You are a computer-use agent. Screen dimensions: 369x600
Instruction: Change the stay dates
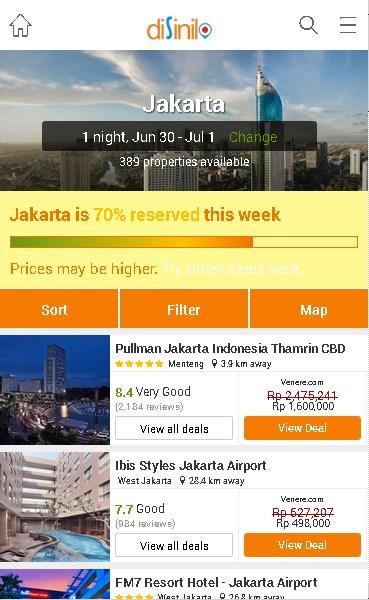[253, 137]
